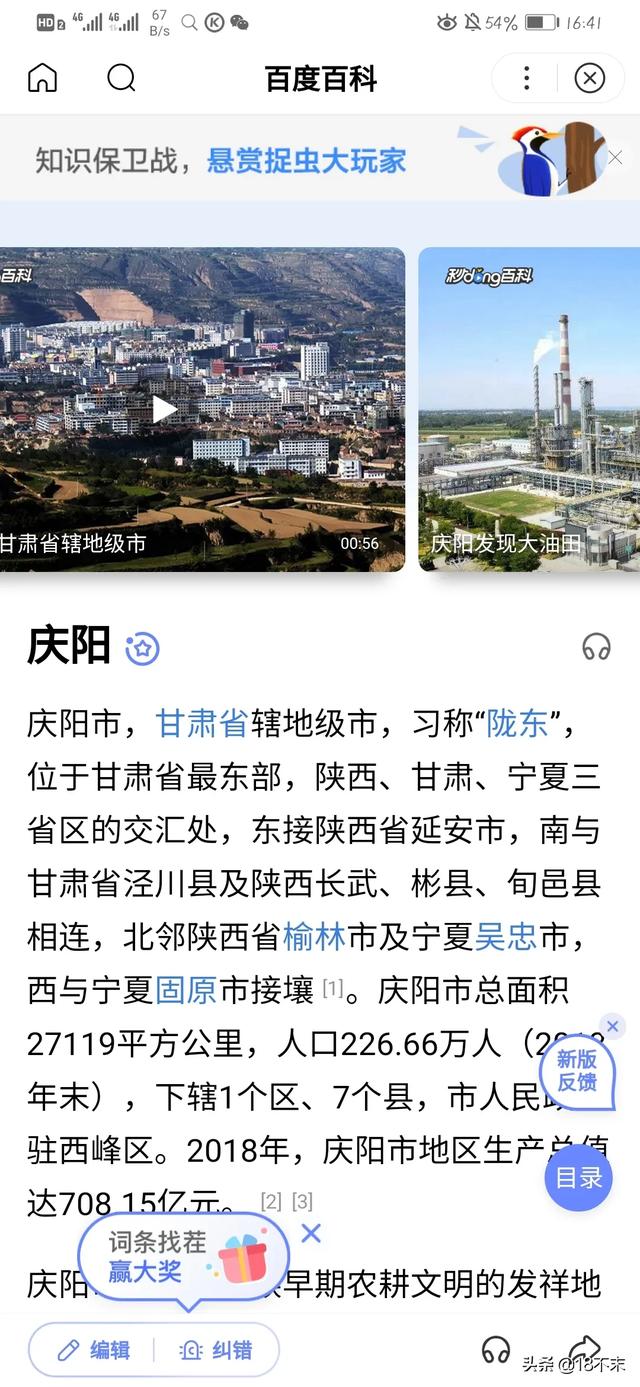Screen dimensions: 640x1387
Task: Play the 甘肃省辖地级市 video
Action: click(x=164, y=409)
